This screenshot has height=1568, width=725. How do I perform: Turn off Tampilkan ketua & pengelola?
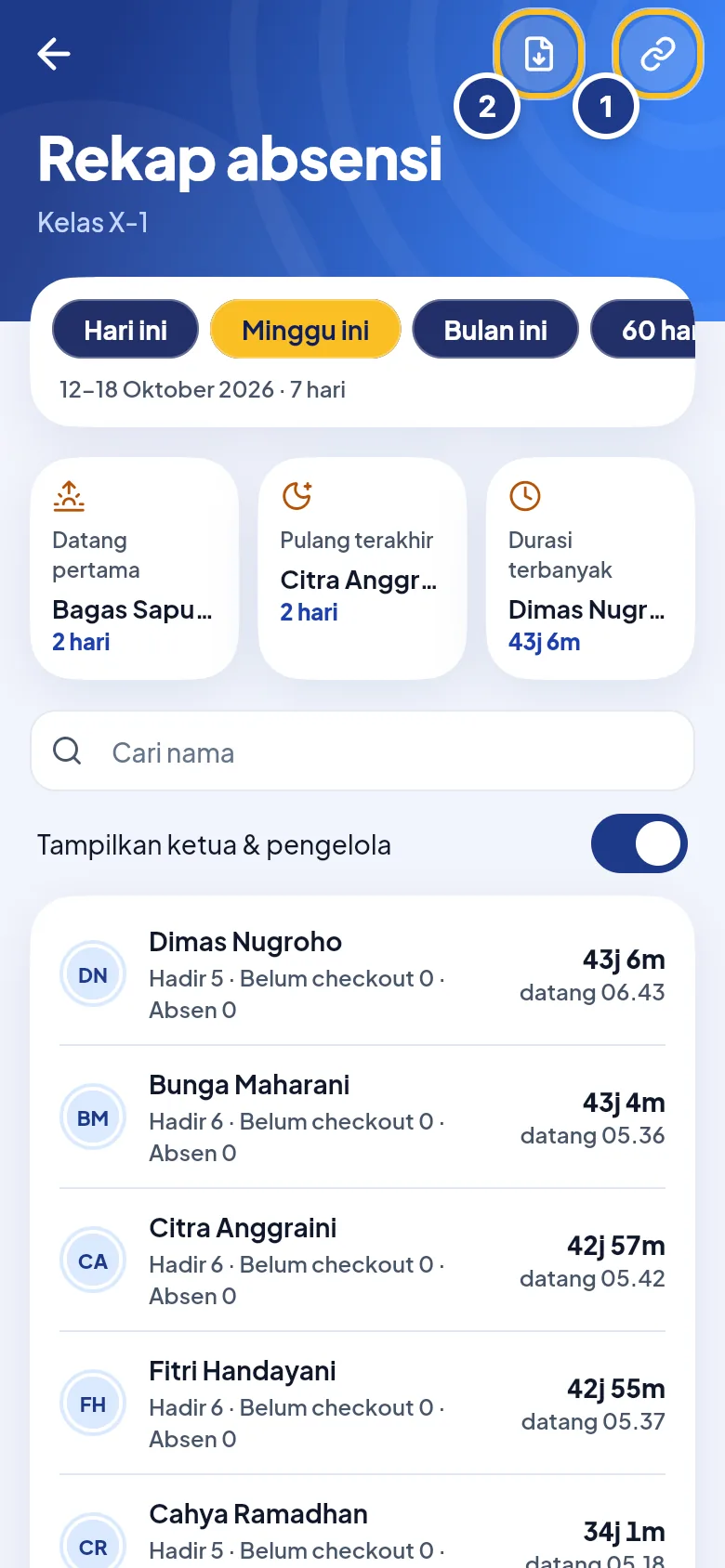pyautogui.click(x=639, y=844)
